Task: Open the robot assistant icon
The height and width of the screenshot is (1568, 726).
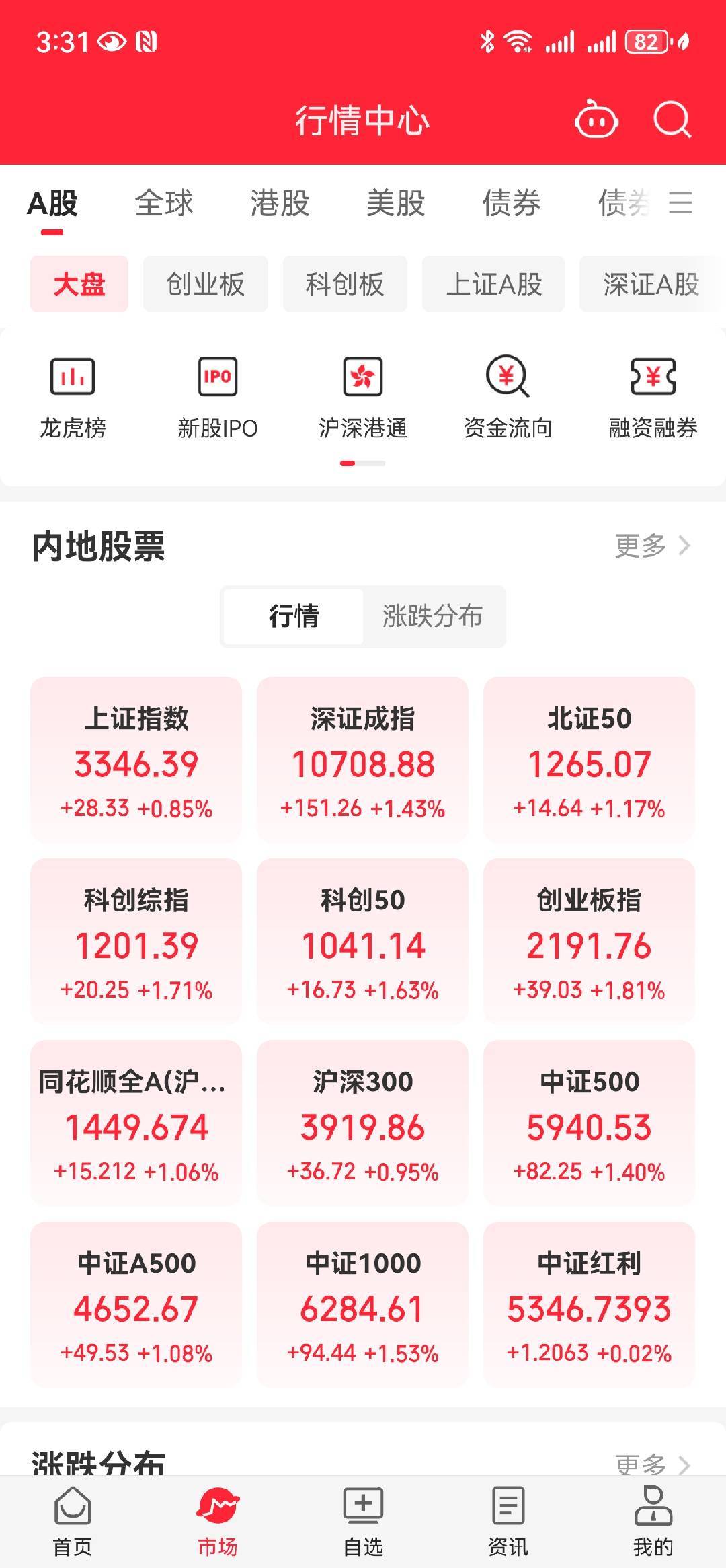Action: [596, 119]
